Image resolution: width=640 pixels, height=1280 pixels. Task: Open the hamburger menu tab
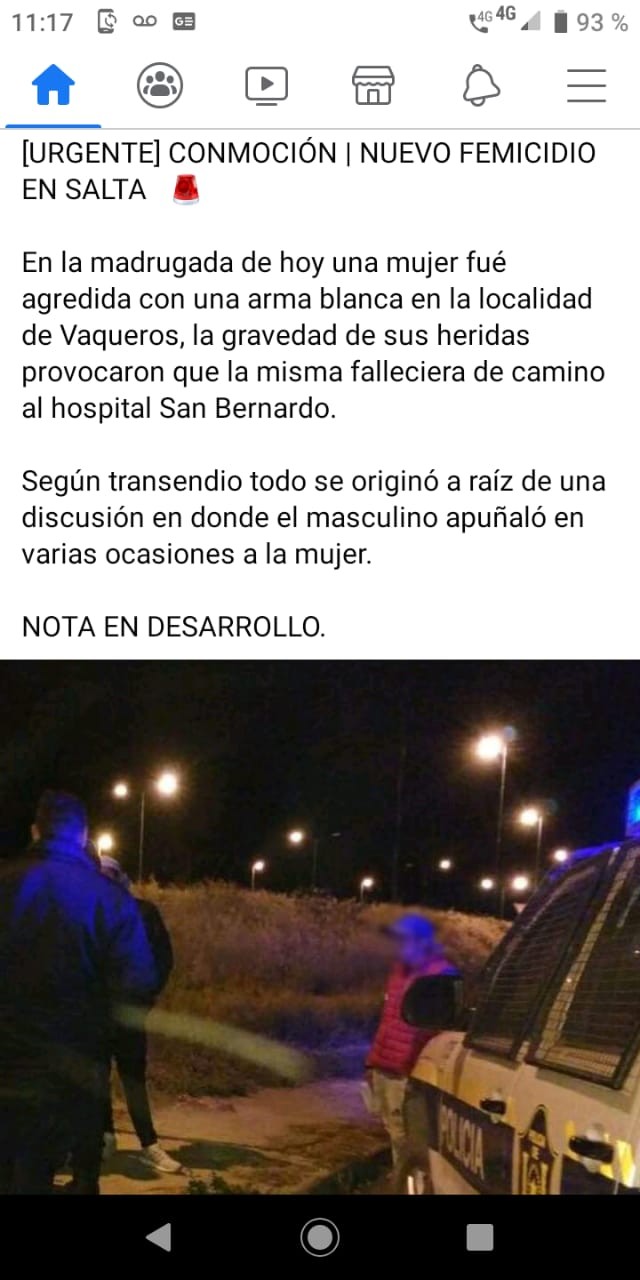click(x=587, y=85)
